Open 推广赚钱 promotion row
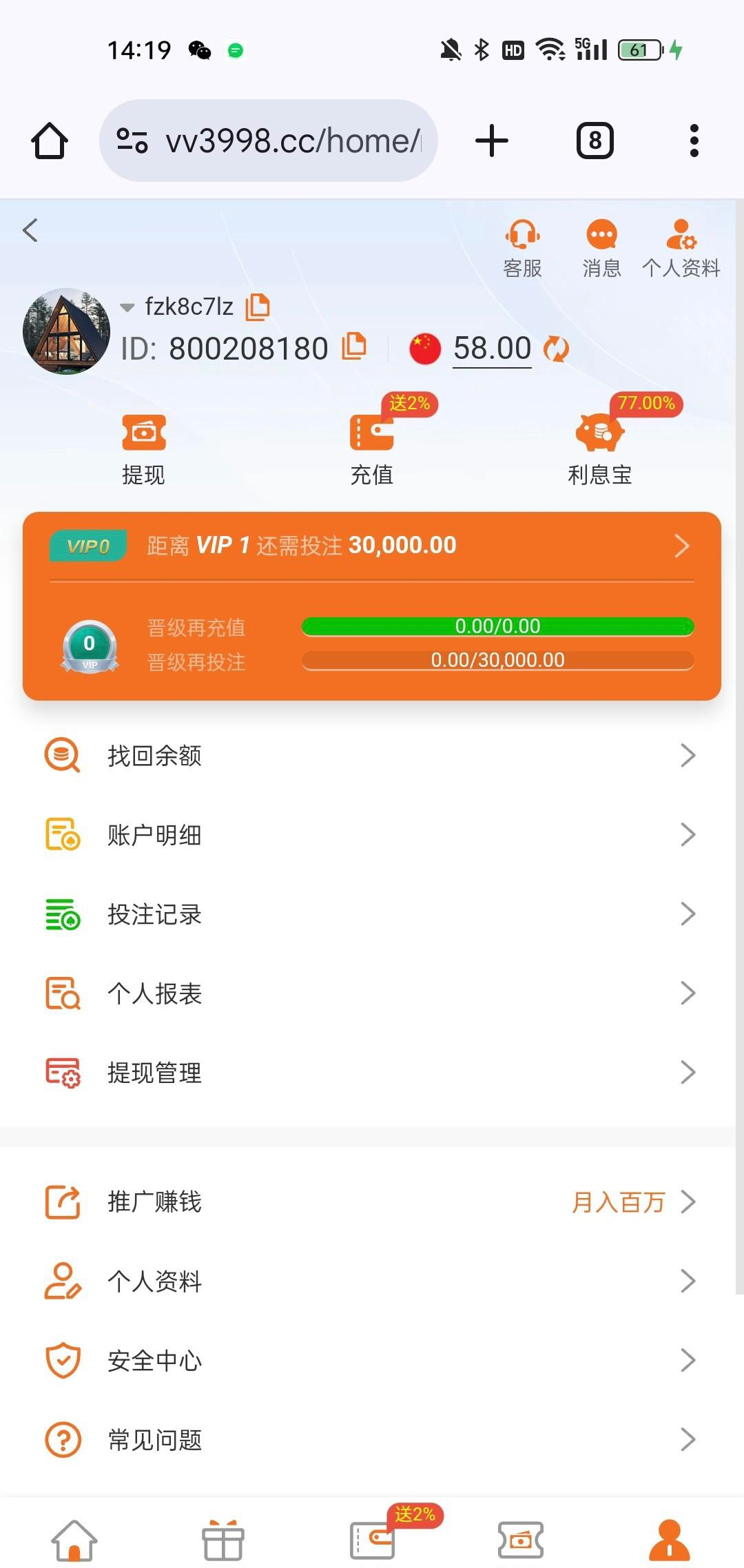Viewport: 744px width, 1568px height. [x=372, y=1202]
